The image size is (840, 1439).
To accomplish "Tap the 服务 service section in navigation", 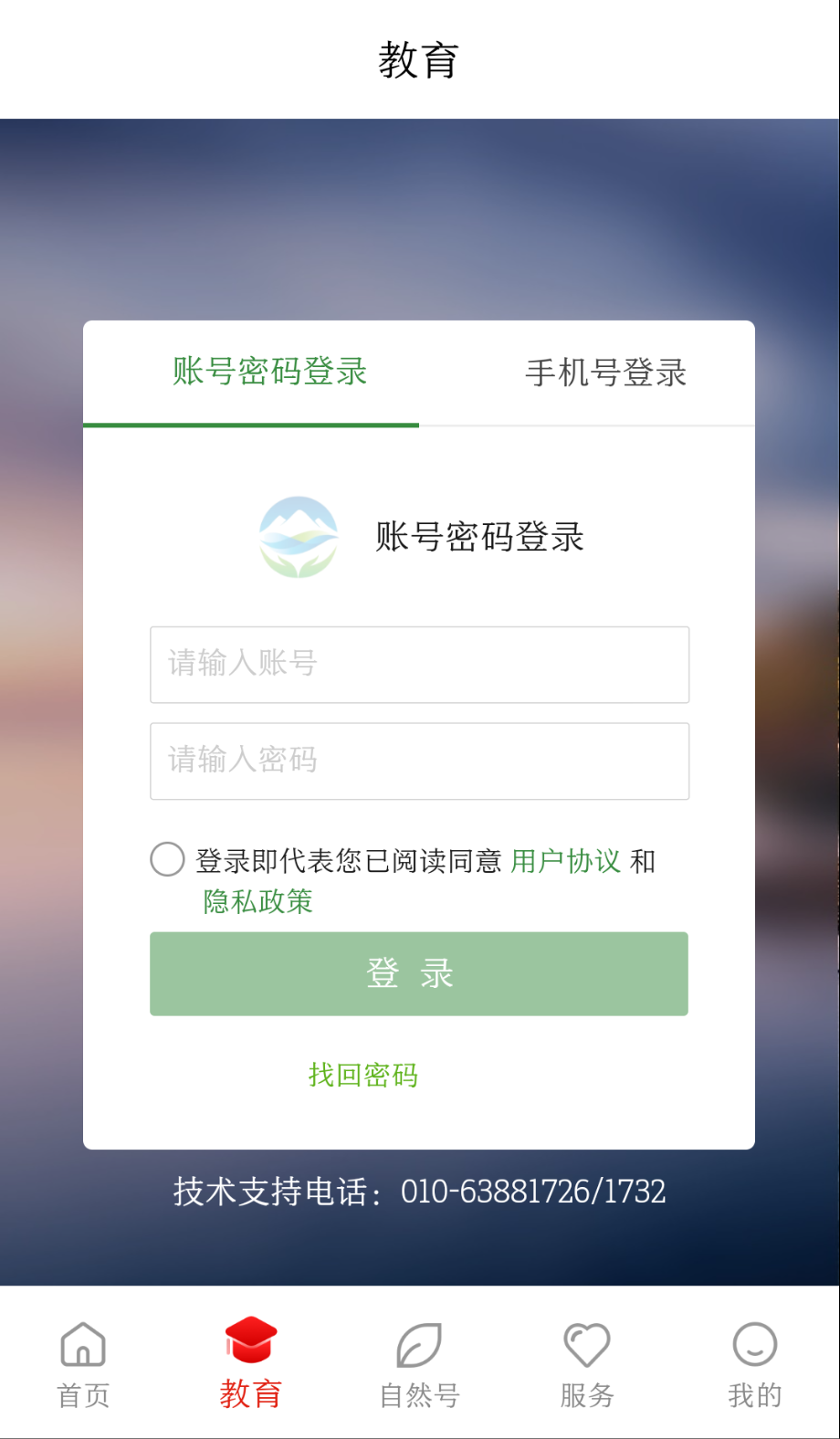I will (x=585, y=1365).
